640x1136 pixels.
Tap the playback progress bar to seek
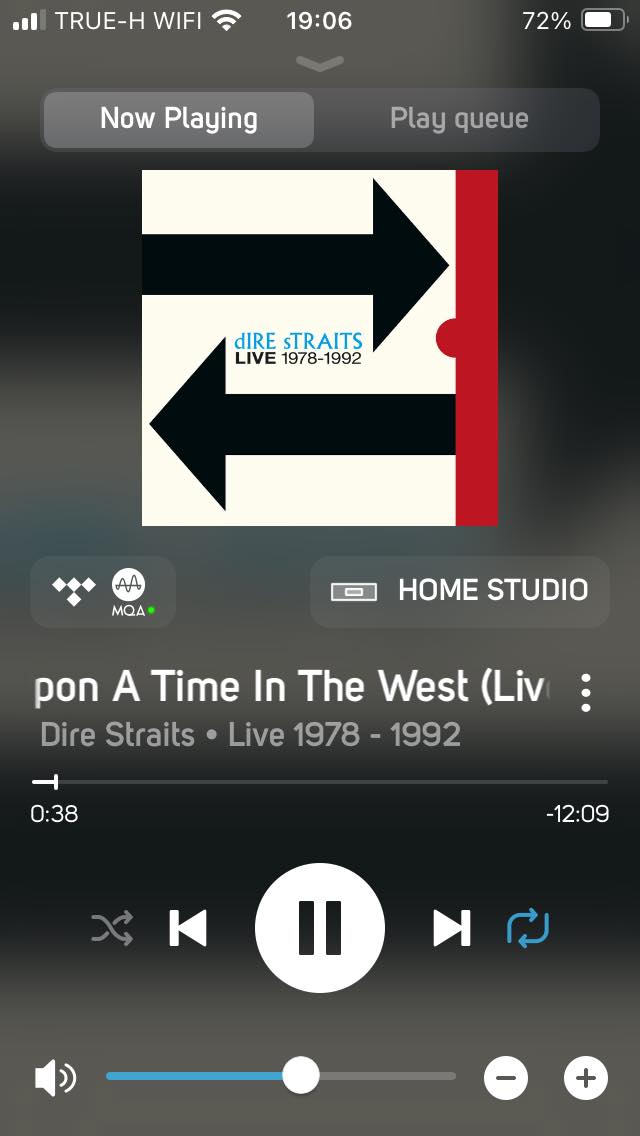320,782
